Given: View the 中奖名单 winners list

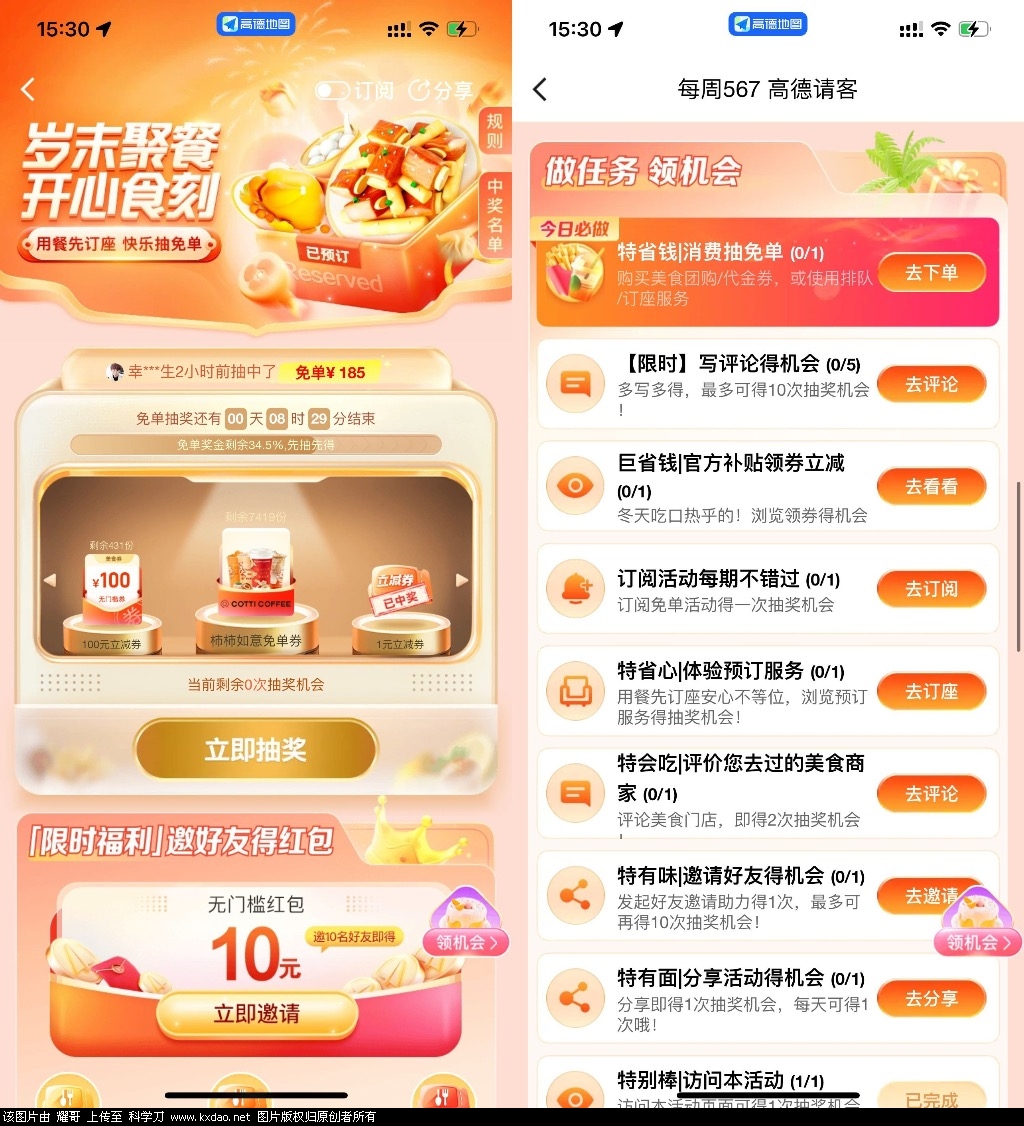Looking at the screenshot, I should 495,217.
